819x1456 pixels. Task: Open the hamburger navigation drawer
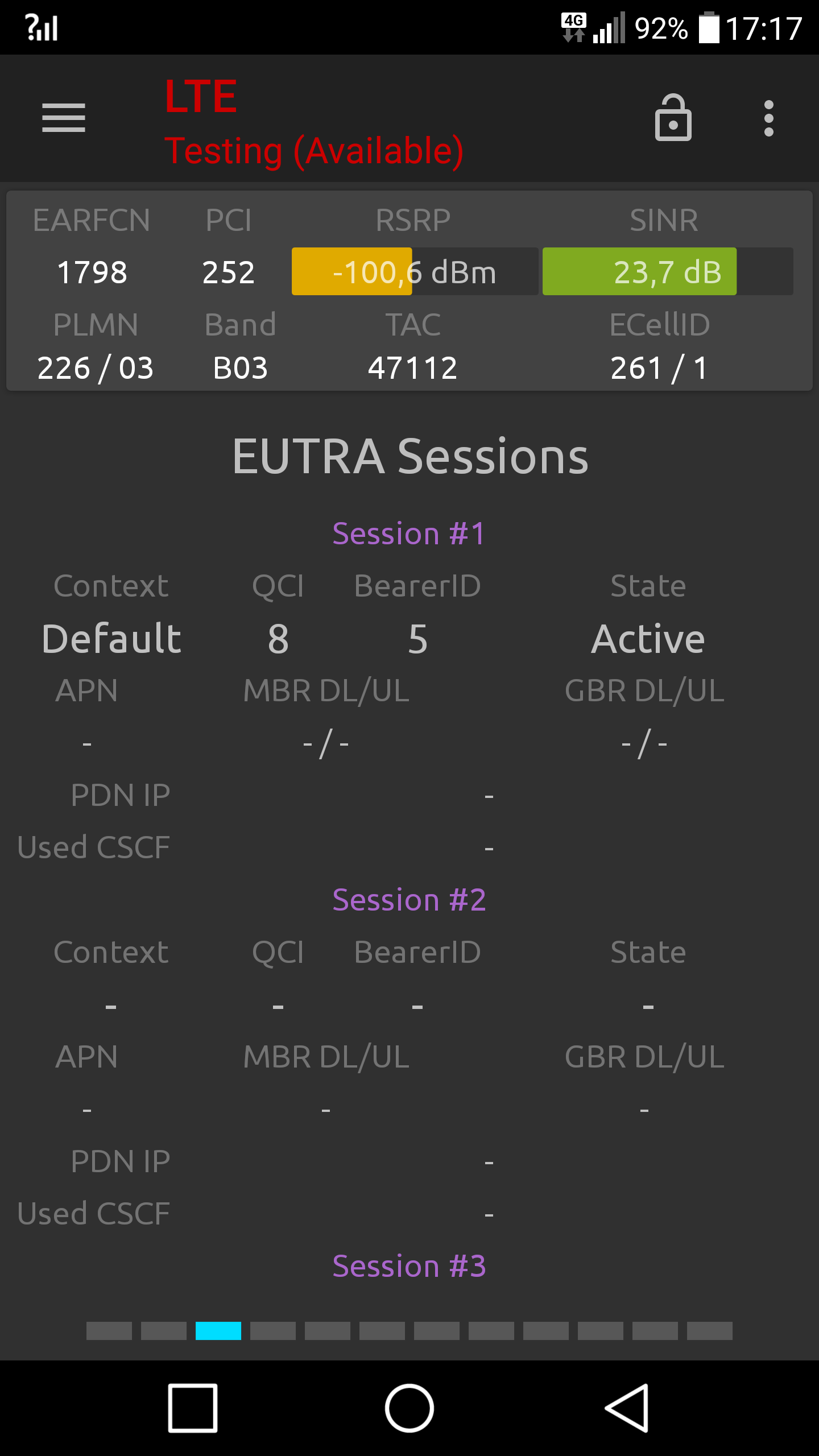coord(64,118)
